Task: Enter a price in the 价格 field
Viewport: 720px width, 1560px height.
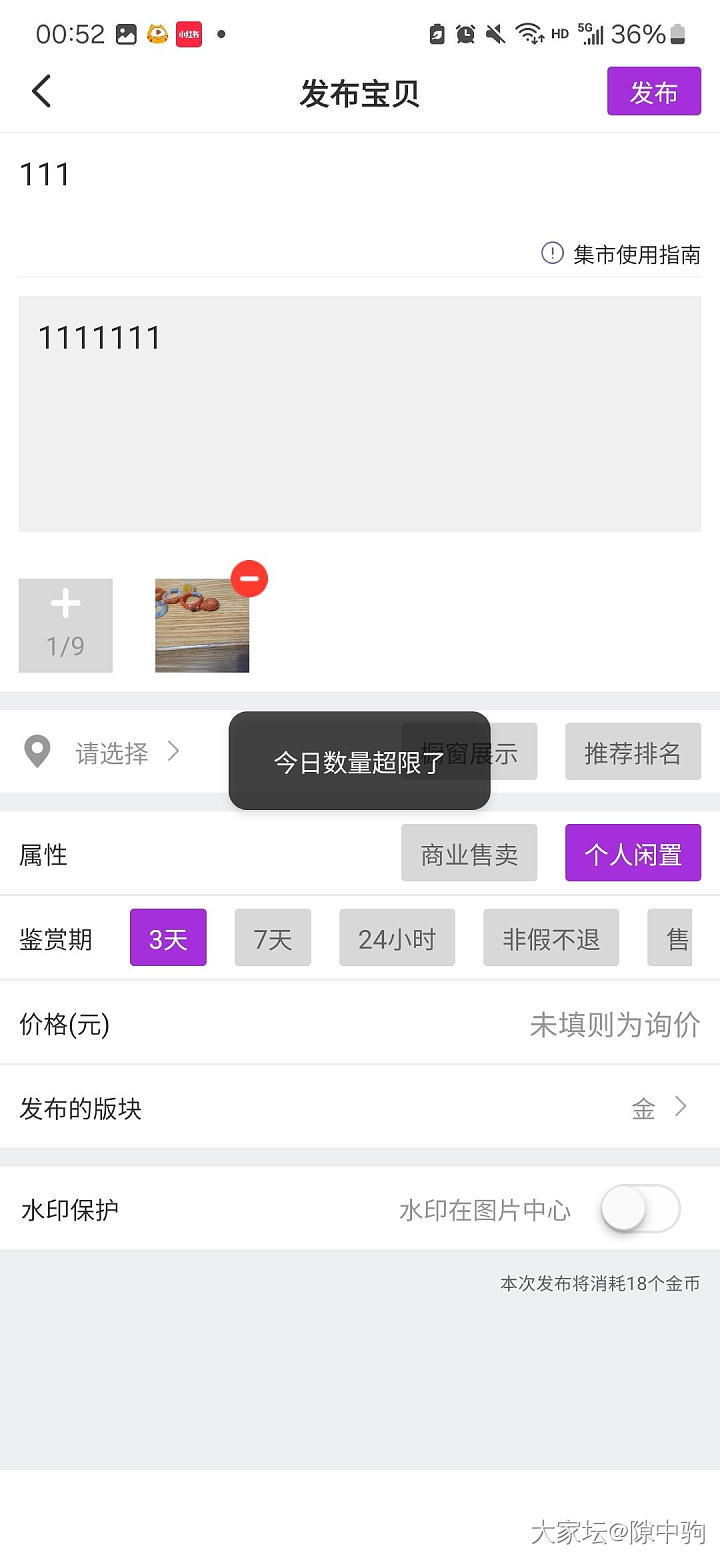Action: click(x=560, y=1024)
